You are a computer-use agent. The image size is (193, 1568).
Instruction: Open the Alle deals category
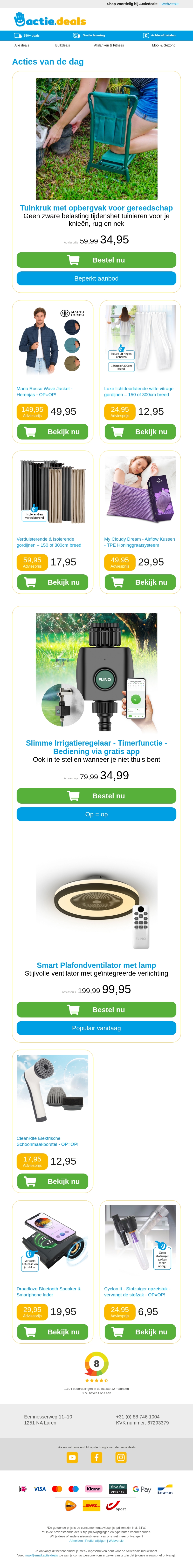click(x=22, y=45)
